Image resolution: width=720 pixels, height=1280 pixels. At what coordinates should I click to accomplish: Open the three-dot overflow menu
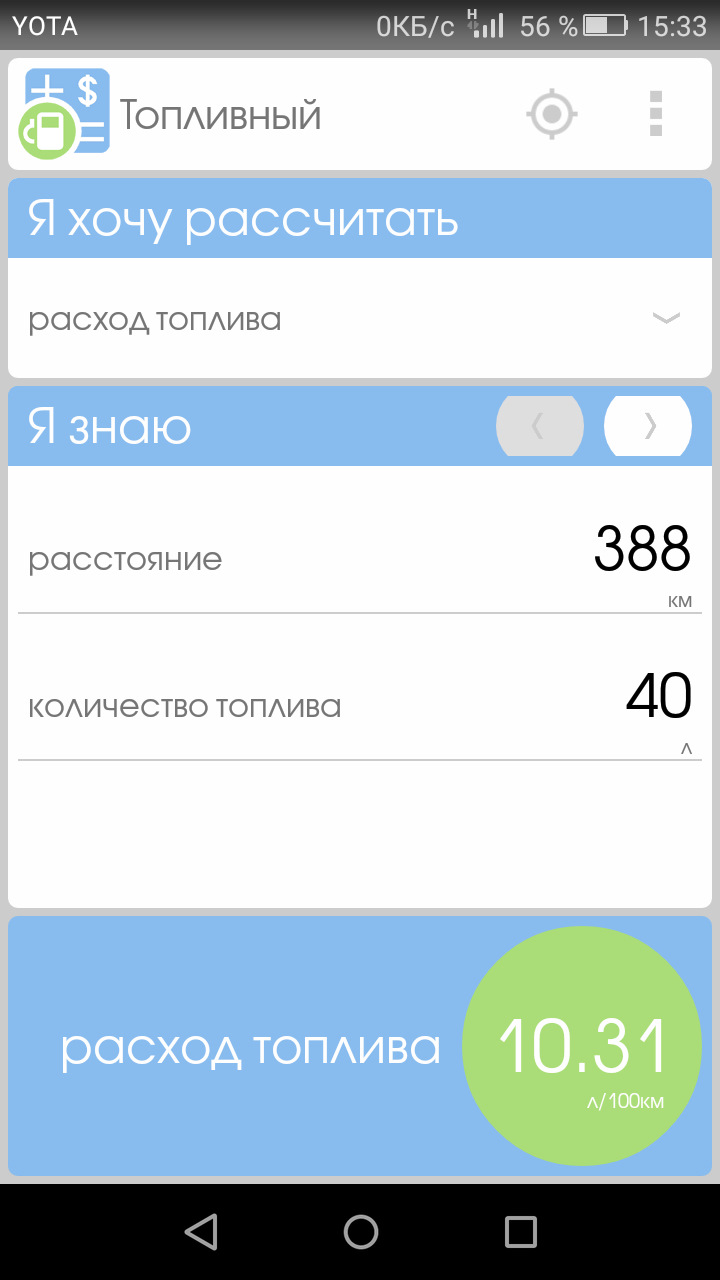tap(656, 114)
